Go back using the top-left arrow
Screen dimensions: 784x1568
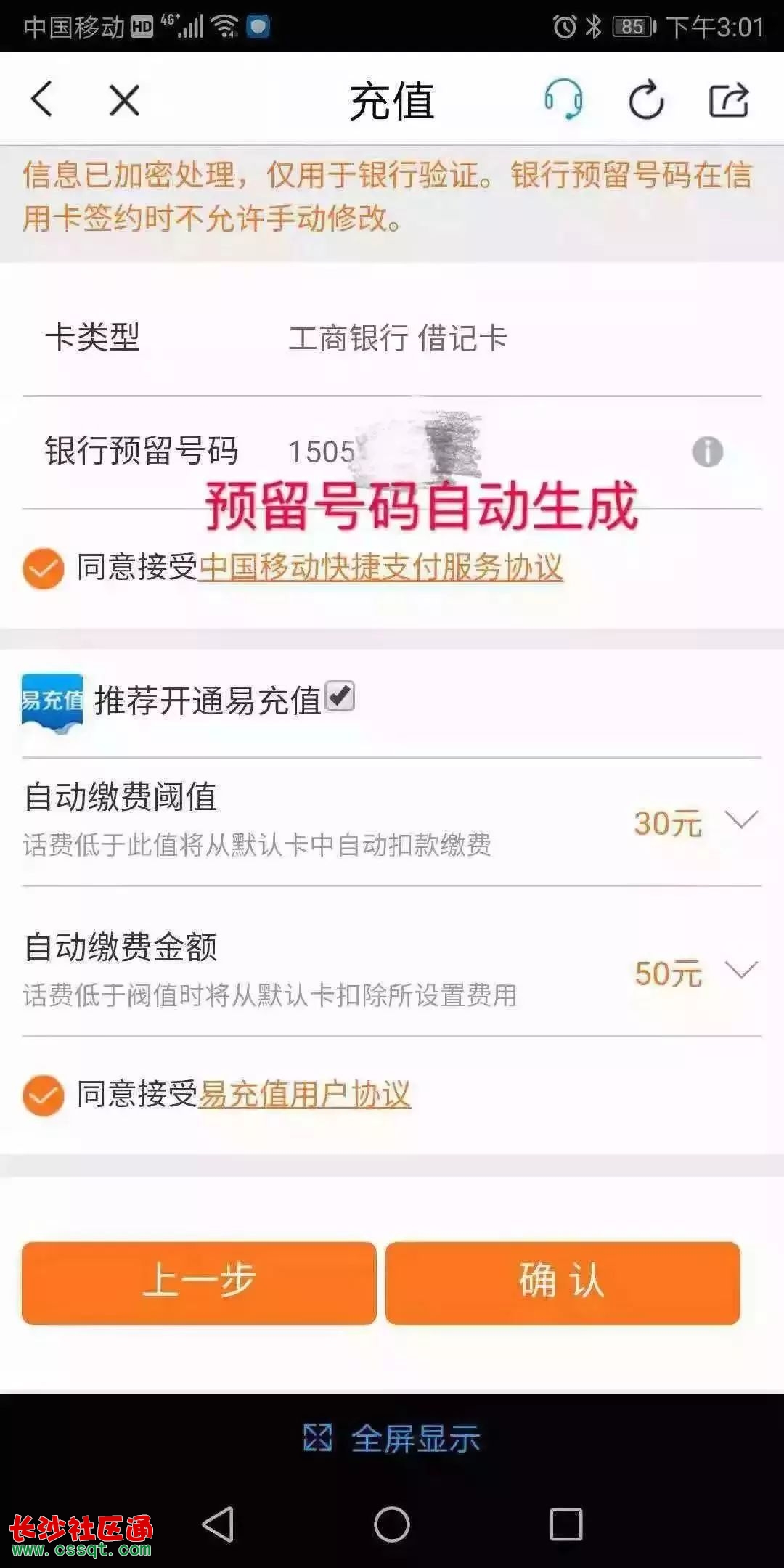click(42, 99)
